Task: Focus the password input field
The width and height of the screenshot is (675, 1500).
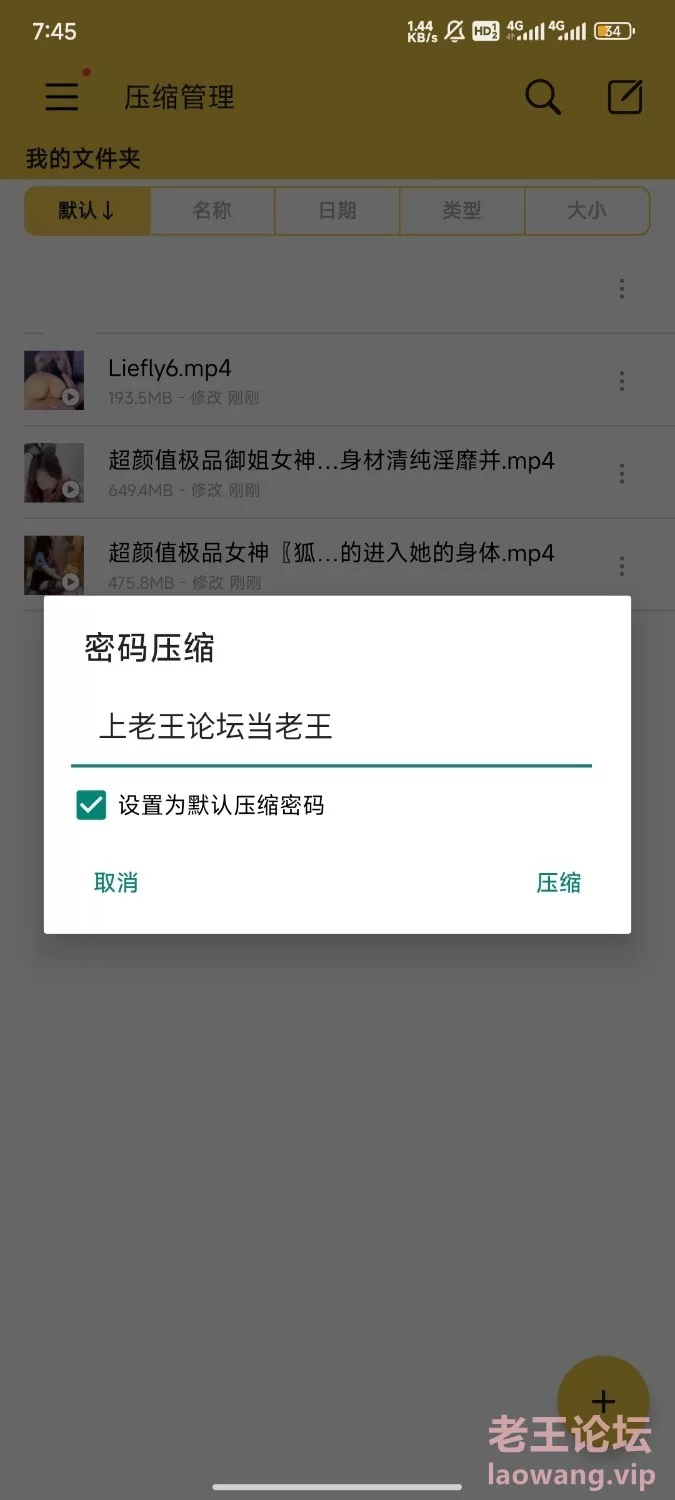Action: tap(330, 727)
